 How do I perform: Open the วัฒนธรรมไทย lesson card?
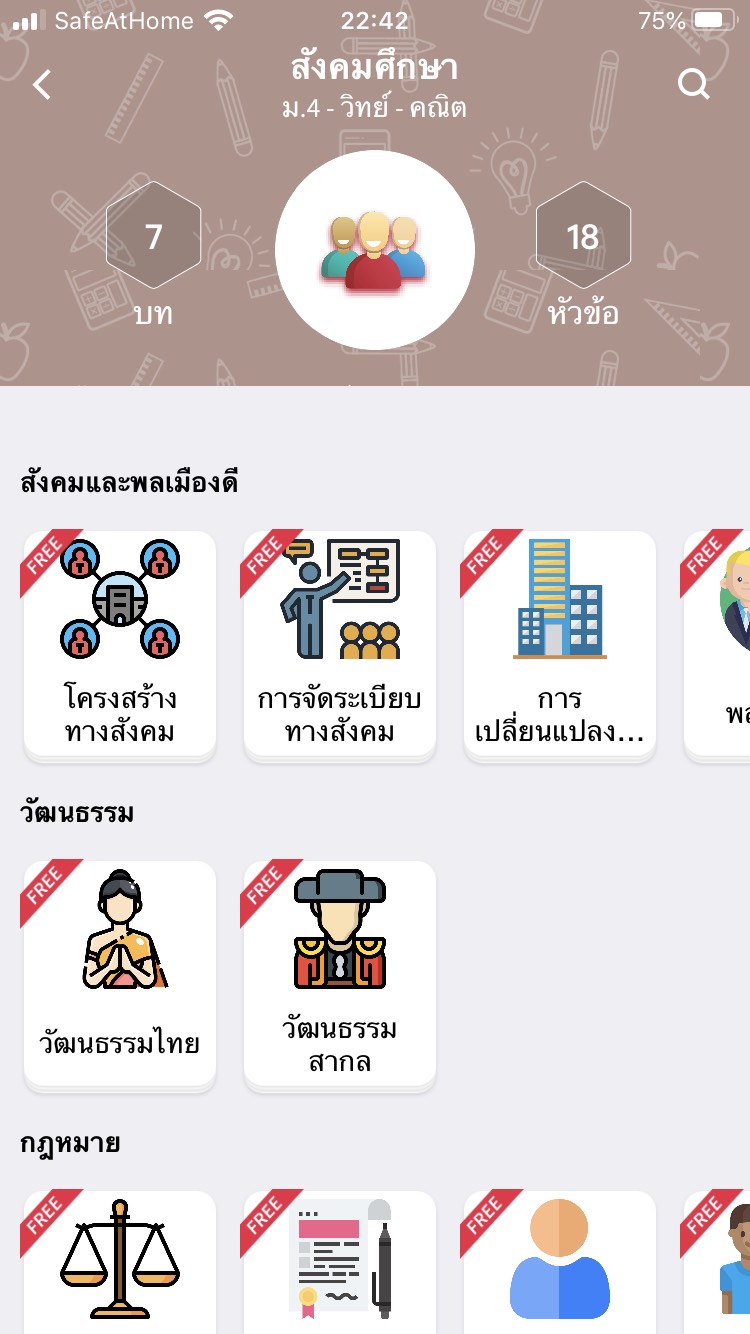pyautogui.click(x=118, y=975)
